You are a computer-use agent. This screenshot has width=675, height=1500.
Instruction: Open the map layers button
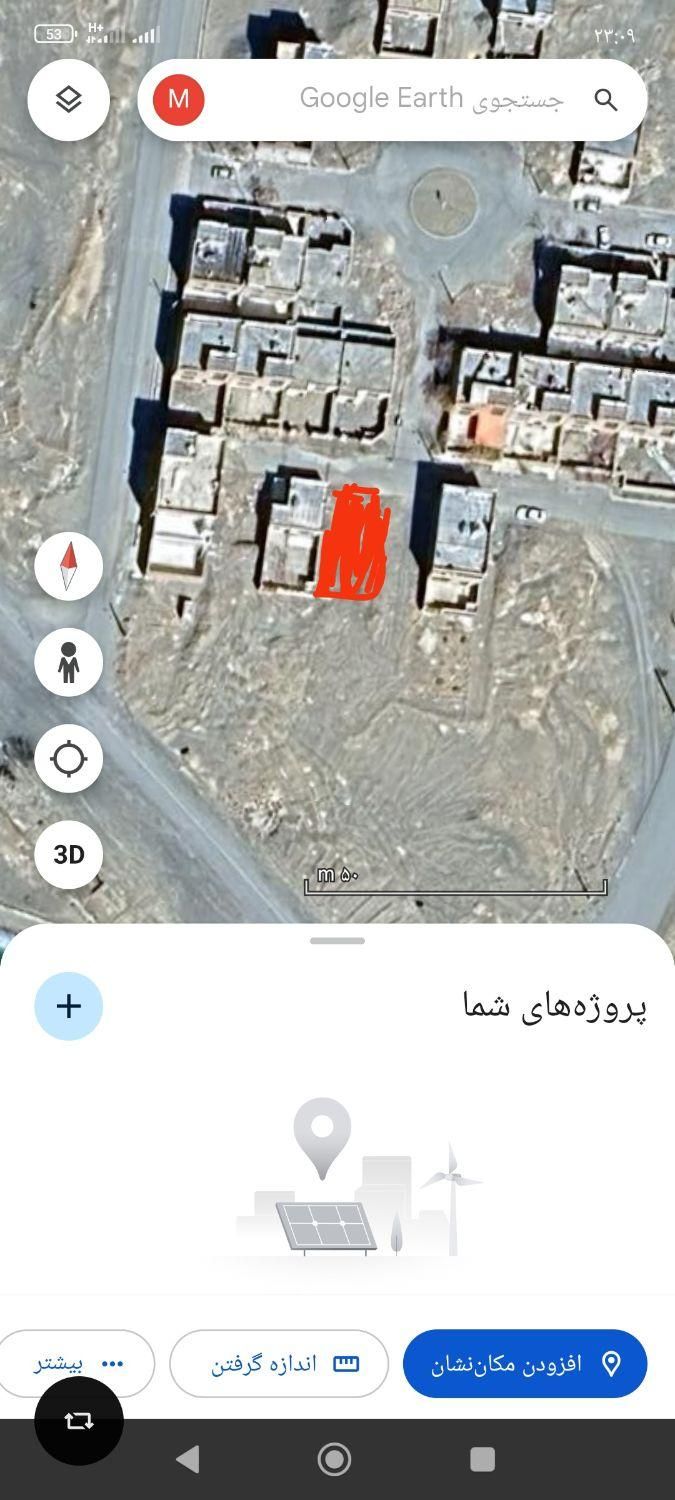(68, 99)
